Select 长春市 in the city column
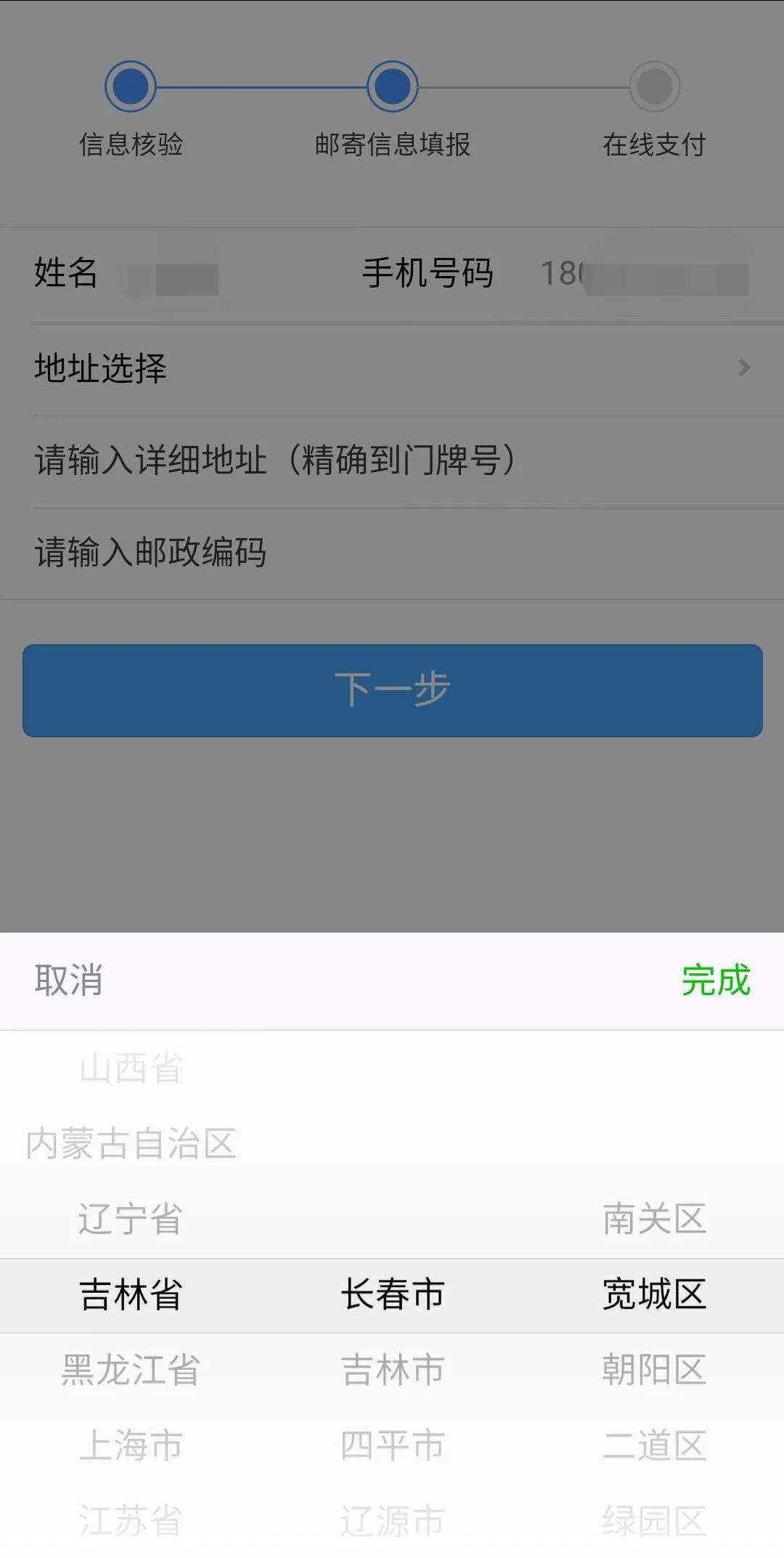The height and width of the screenshot is (1558, 784). point(392,1295)
